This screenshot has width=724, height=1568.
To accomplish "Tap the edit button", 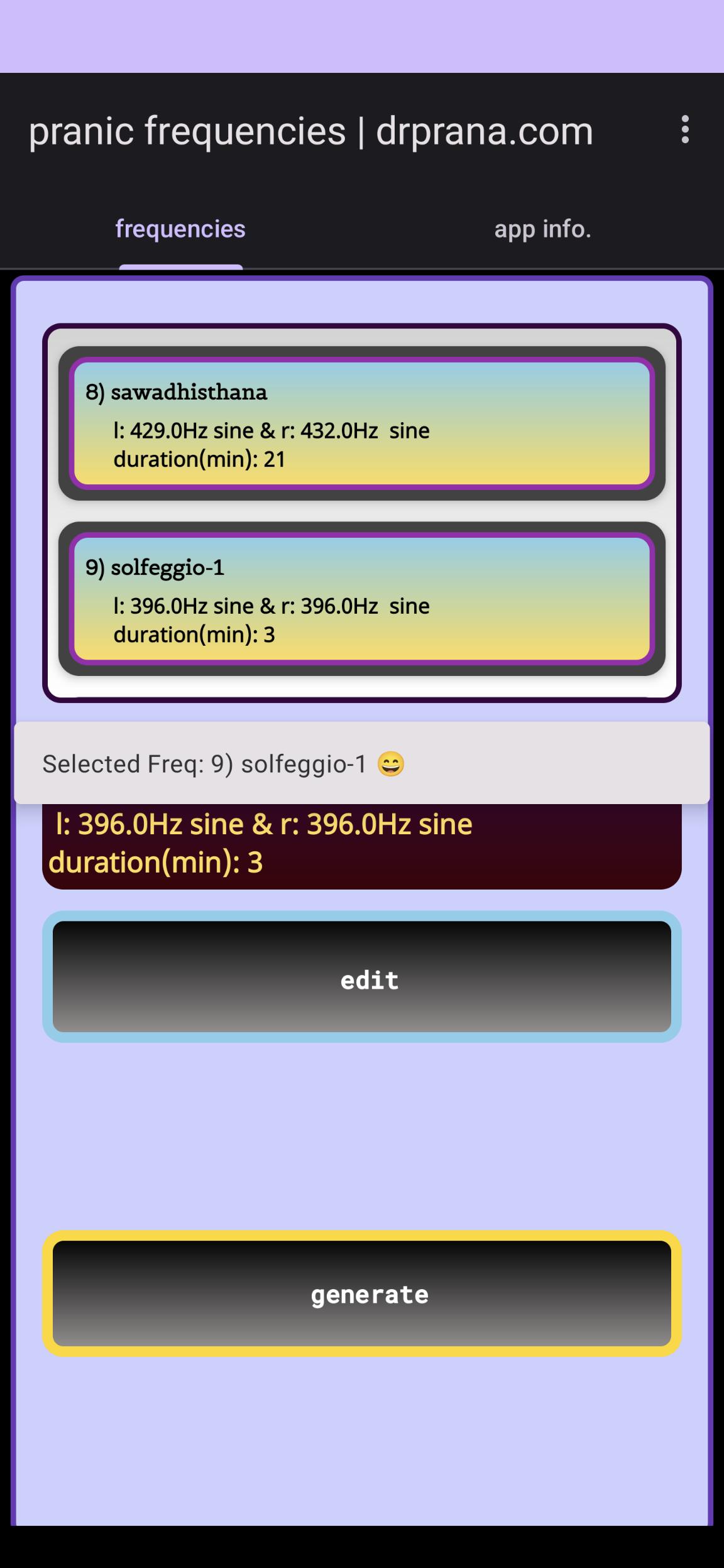I will click(x=362, y=976).
